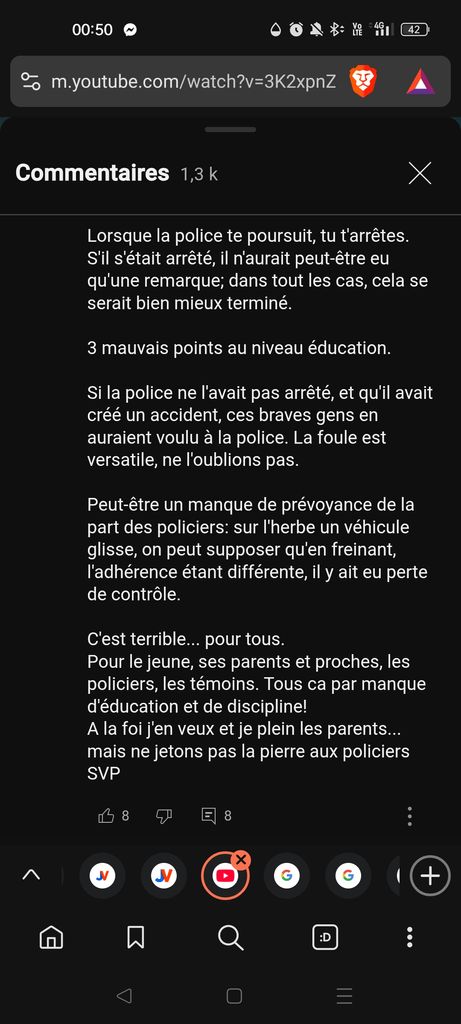Viewport: 461px width, 1024px height.
Task: Open bookmarks from the bottom toolbar
Action: 135,938
